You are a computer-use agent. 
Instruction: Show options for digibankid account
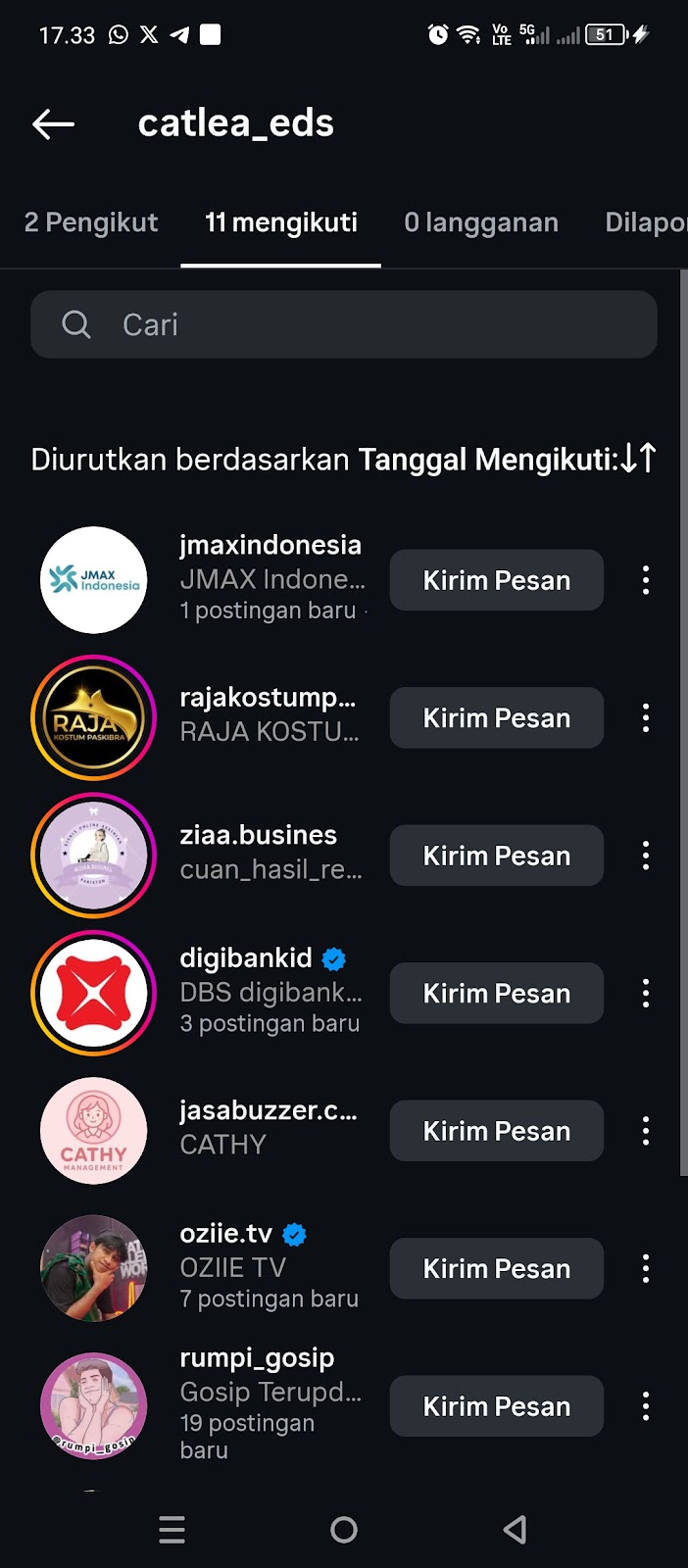[645, 994]
